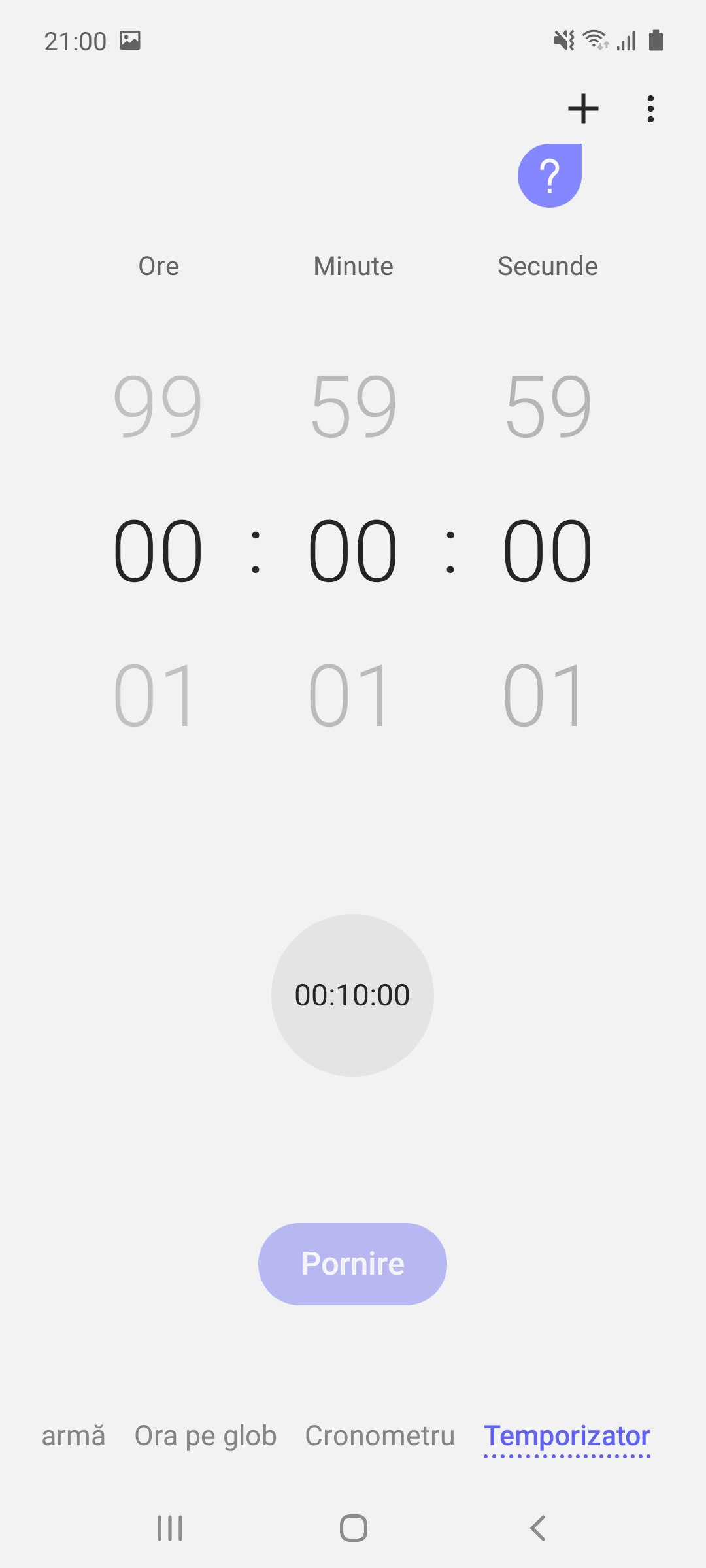The image size is (706, 1568).
Task: Open recent apps from navigation bar
Action: [170, 1528]
